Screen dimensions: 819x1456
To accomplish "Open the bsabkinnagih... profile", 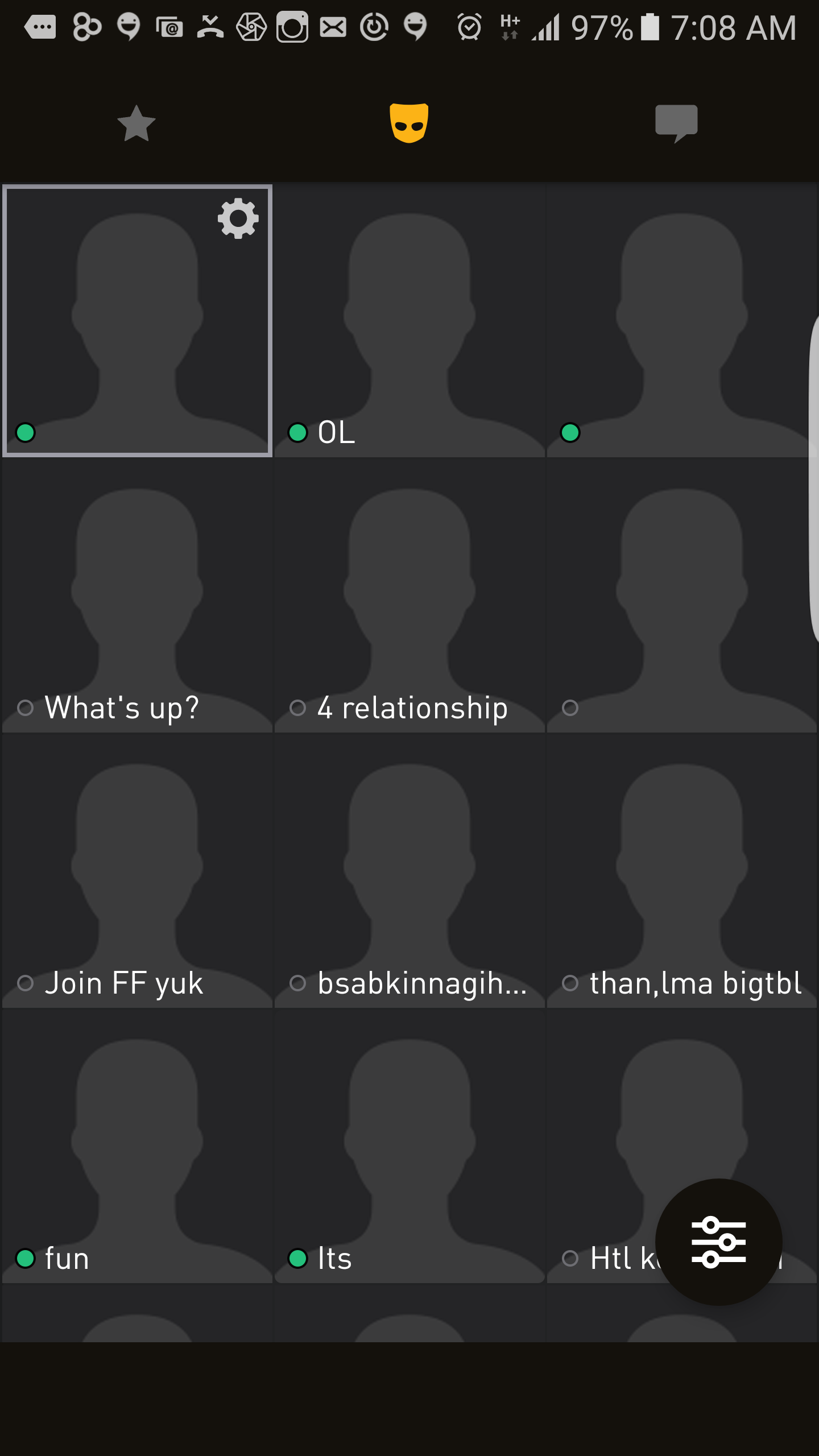I will point(409,871).
